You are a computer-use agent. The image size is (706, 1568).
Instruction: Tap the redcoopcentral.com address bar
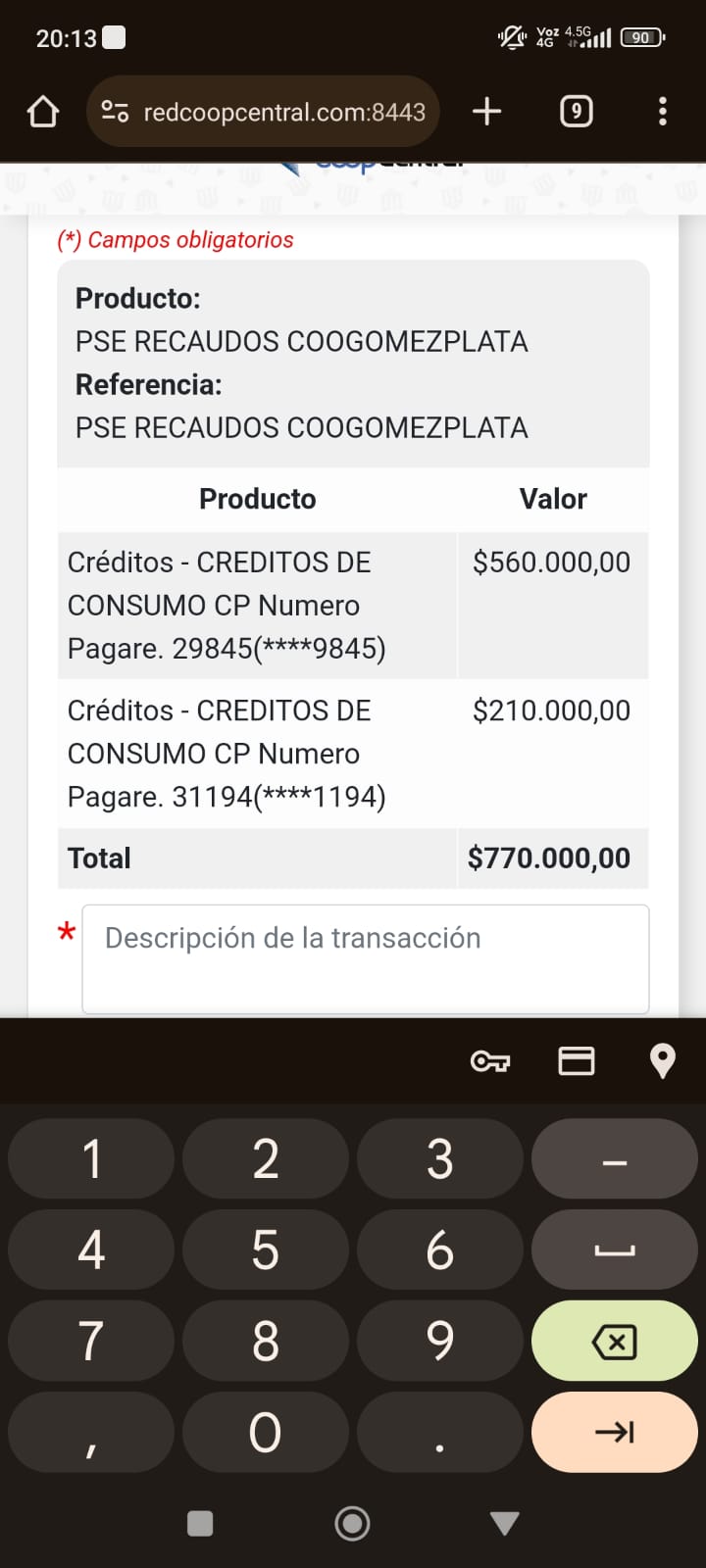pos(263,112)
